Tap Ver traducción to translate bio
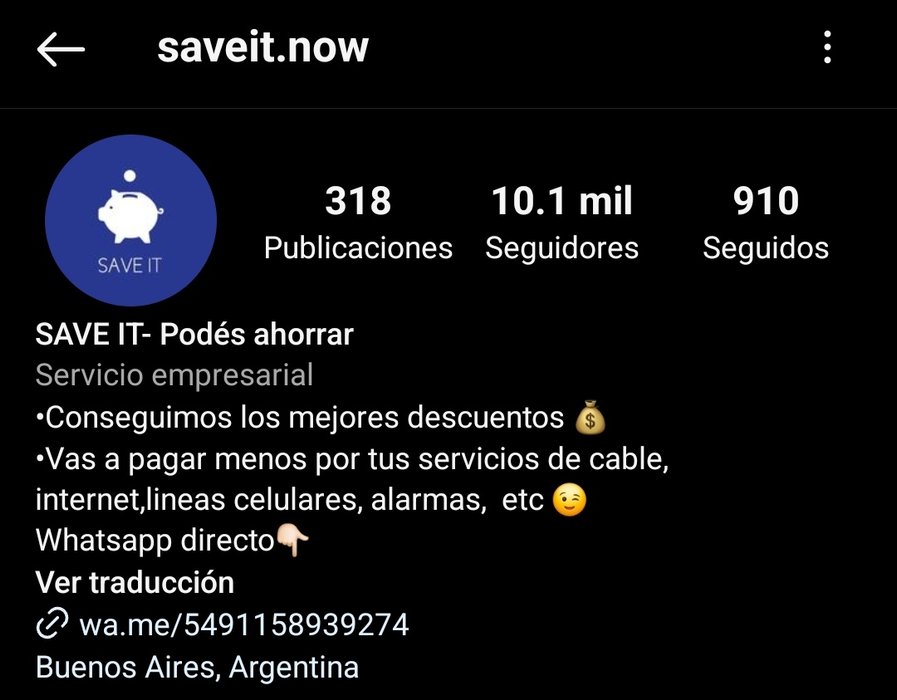 [135, 582]
